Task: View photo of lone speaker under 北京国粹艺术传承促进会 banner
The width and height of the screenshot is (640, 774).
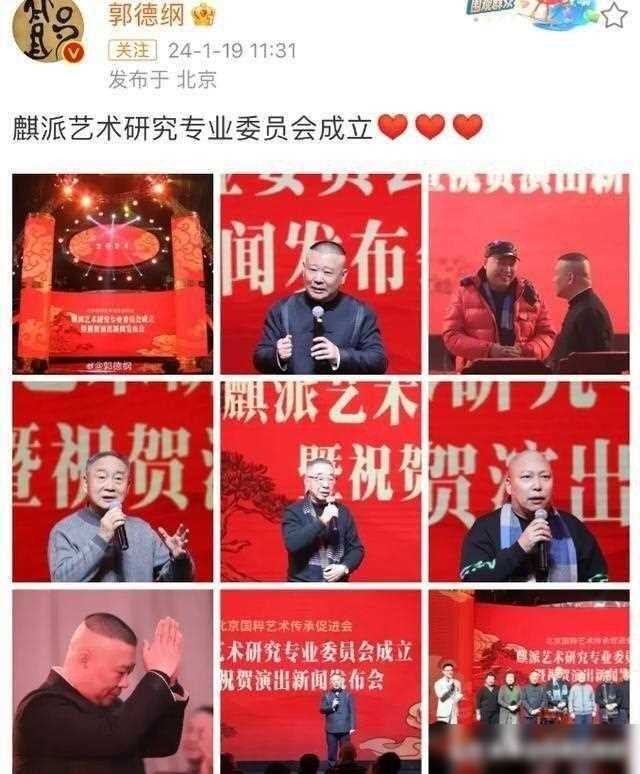Action: pyautogui.click(x=321, y=681)
